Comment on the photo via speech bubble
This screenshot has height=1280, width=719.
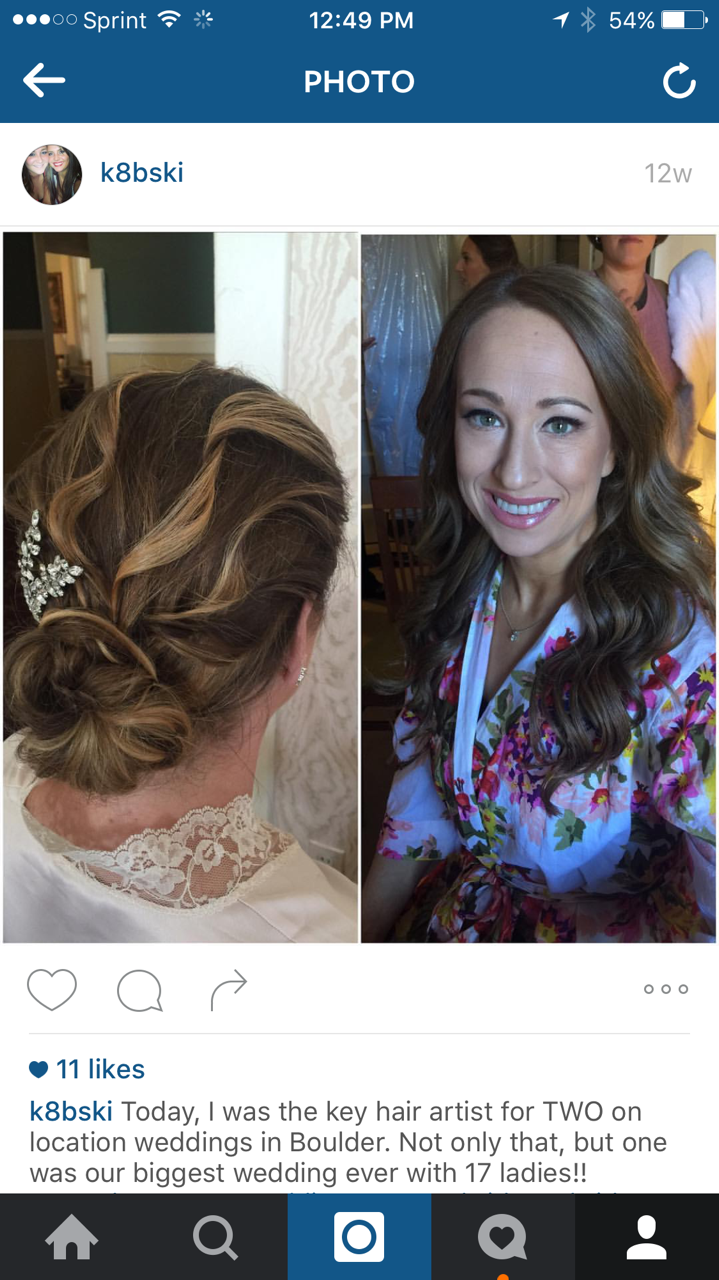(x=140, y=991)
